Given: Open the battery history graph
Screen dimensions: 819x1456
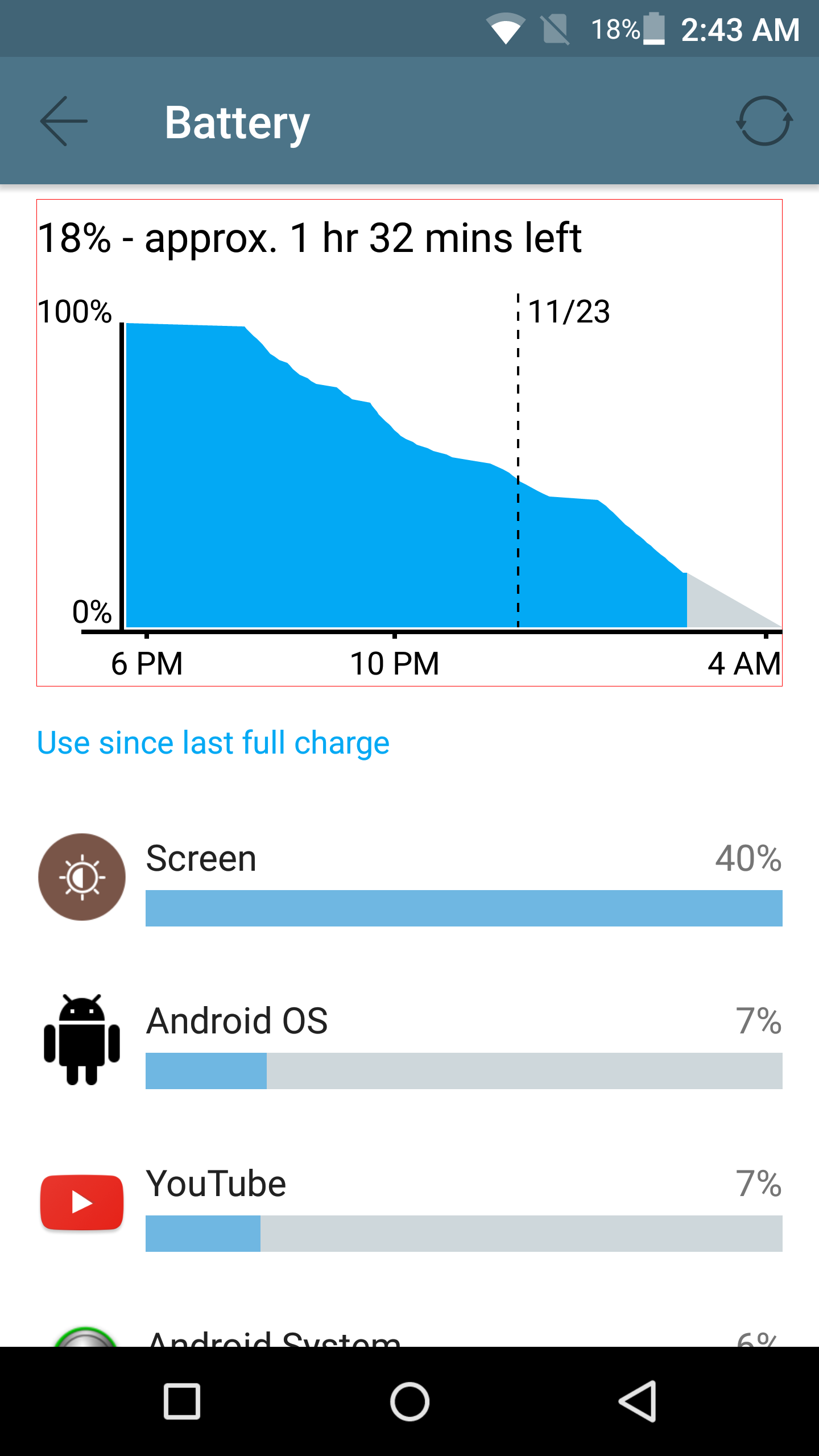Looking at the screenshot, I should pos(409,443).
